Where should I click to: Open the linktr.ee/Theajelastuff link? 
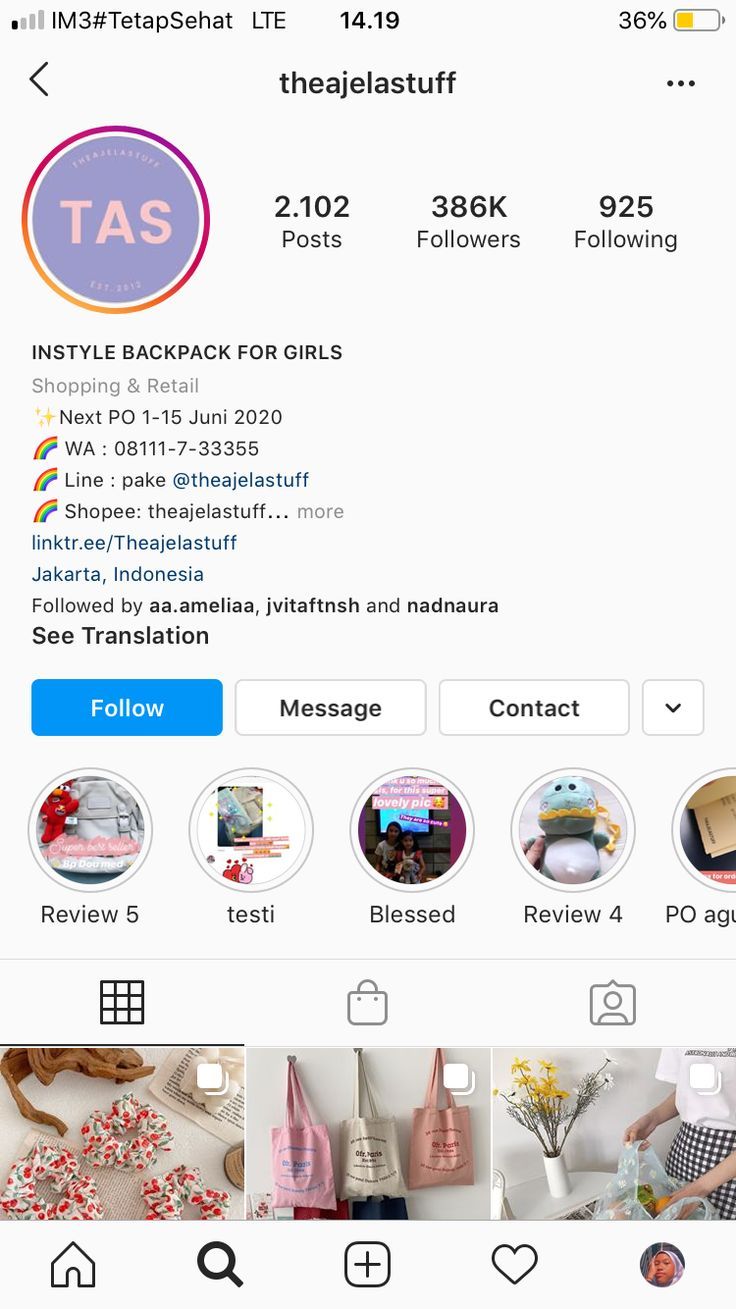tap(134, 543)
